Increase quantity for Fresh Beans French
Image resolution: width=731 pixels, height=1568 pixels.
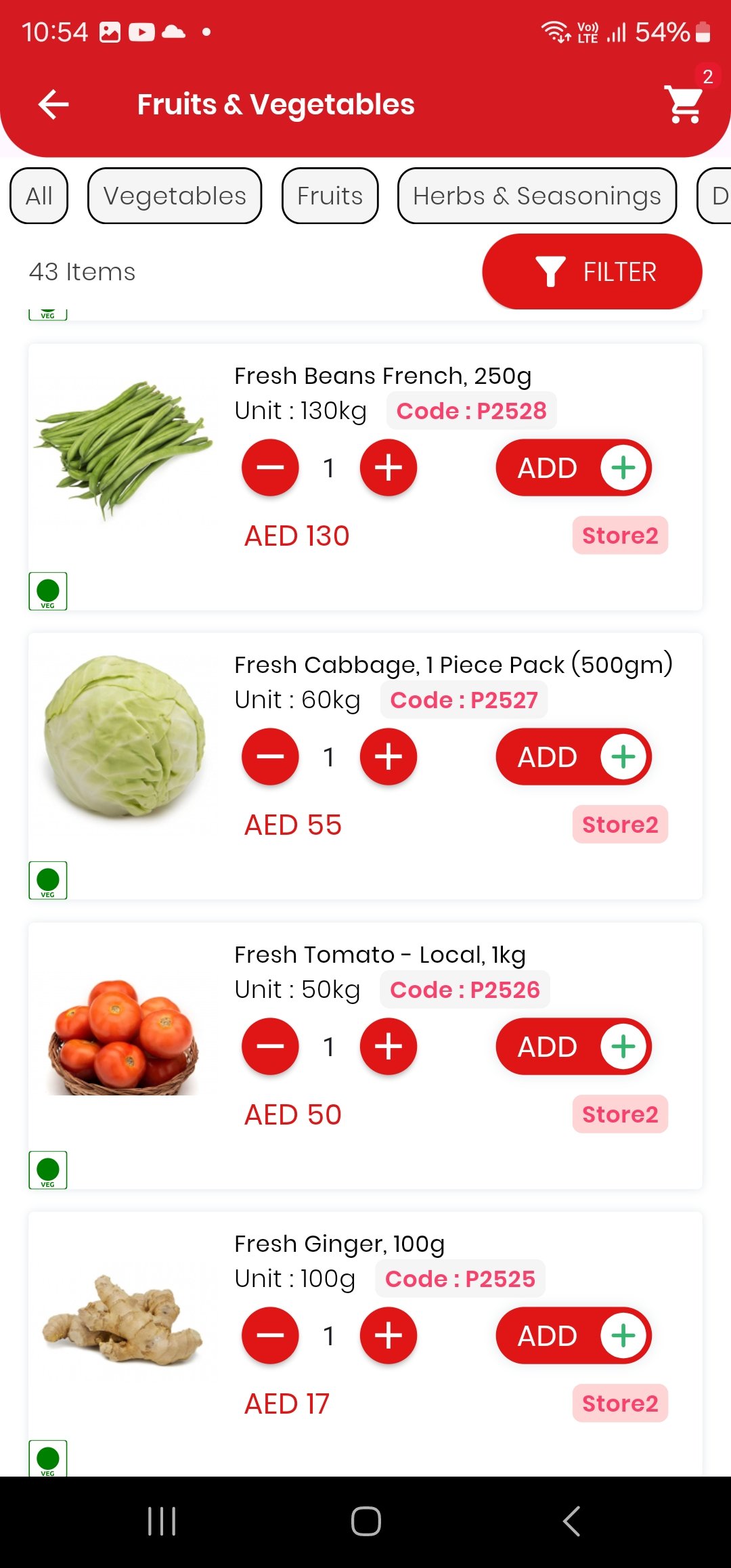(x=389, y=468)
